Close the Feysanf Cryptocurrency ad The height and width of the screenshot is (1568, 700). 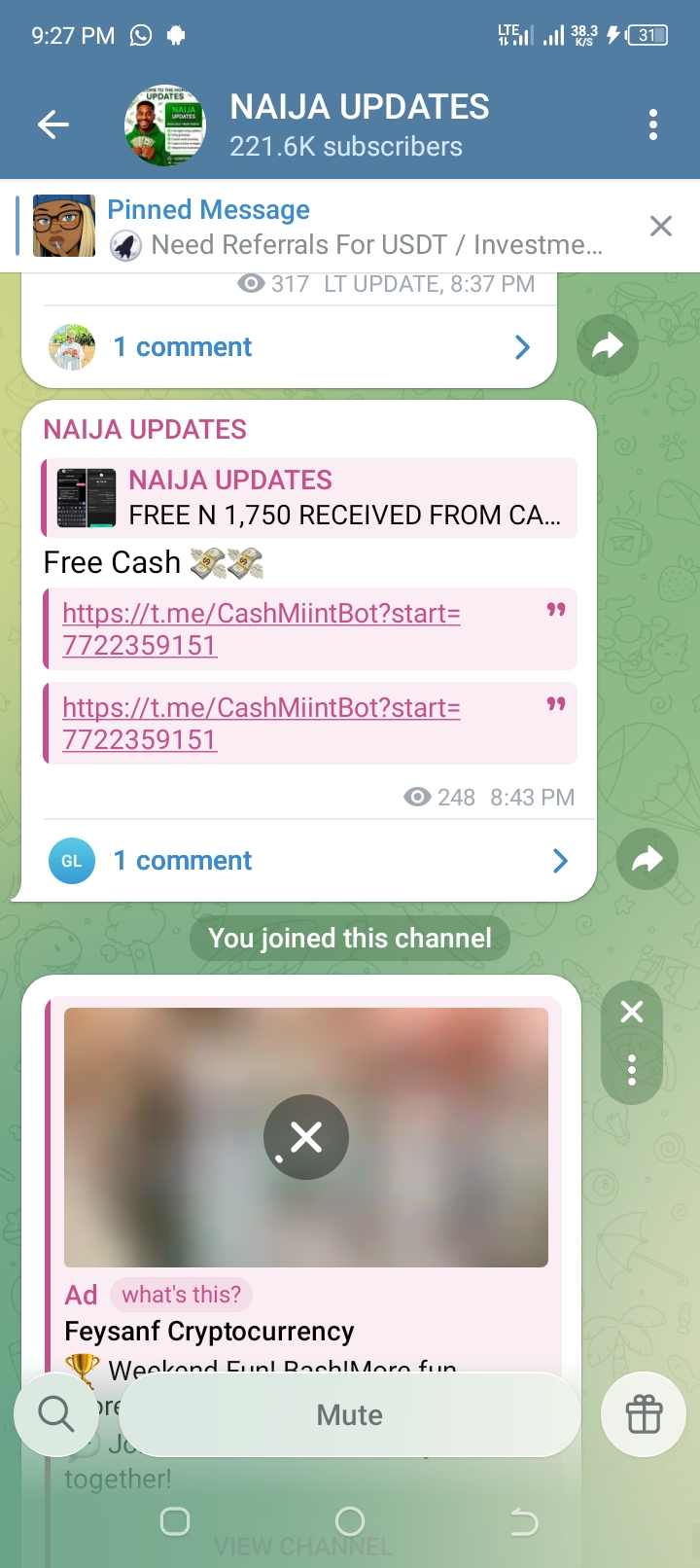(x=632, y=1012)
